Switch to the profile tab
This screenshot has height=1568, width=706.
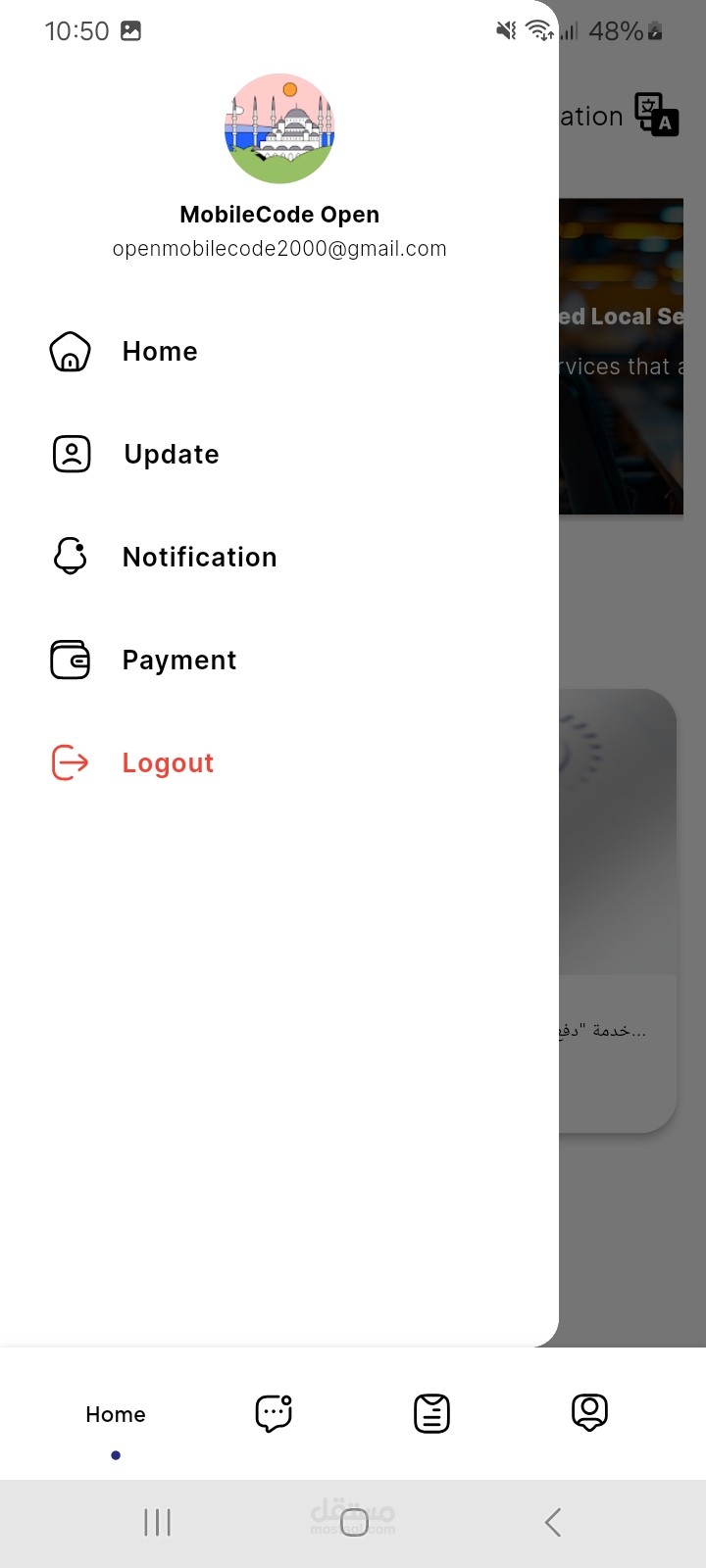[x=589, y=1413]
